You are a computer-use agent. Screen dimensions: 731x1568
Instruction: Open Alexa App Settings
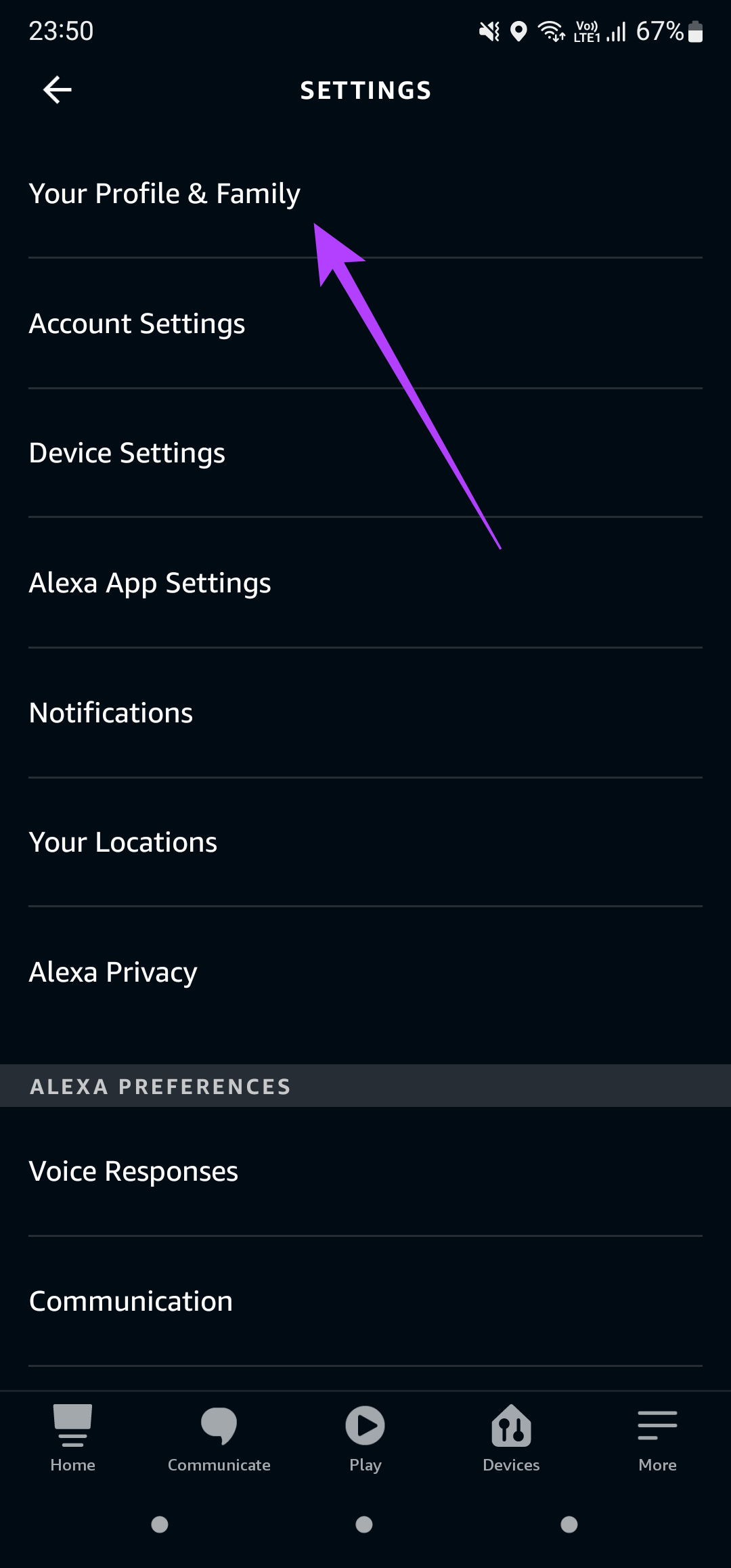pos(365,582)
